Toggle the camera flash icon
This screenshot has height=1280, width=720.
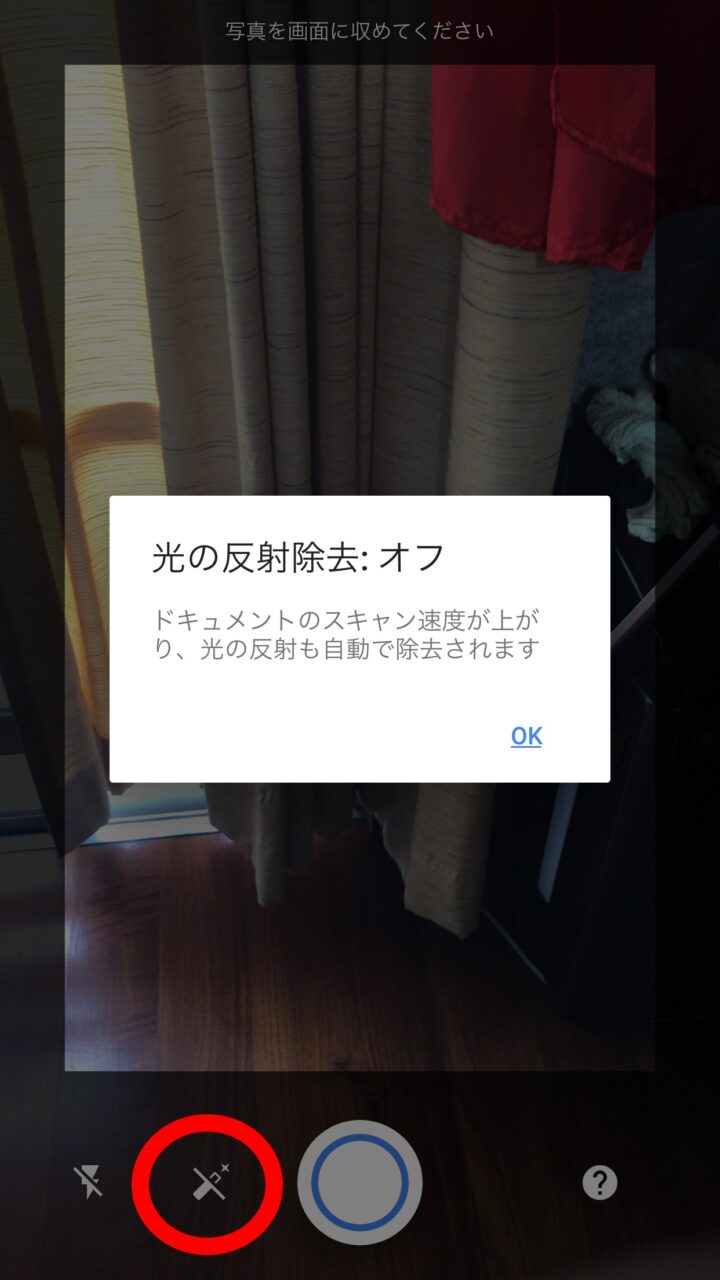point(90,1183)
